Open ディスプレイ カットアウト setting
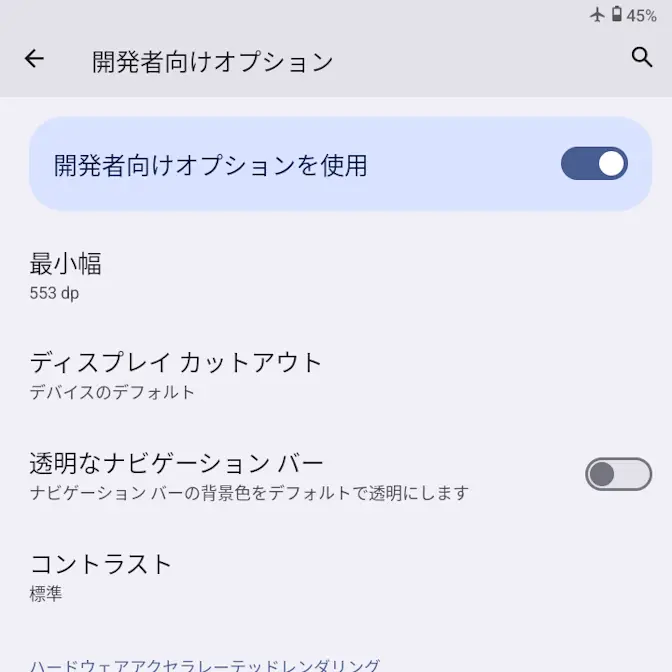This screenshot has height=672, width=672. pyautogui.click(x=175, y=374)
